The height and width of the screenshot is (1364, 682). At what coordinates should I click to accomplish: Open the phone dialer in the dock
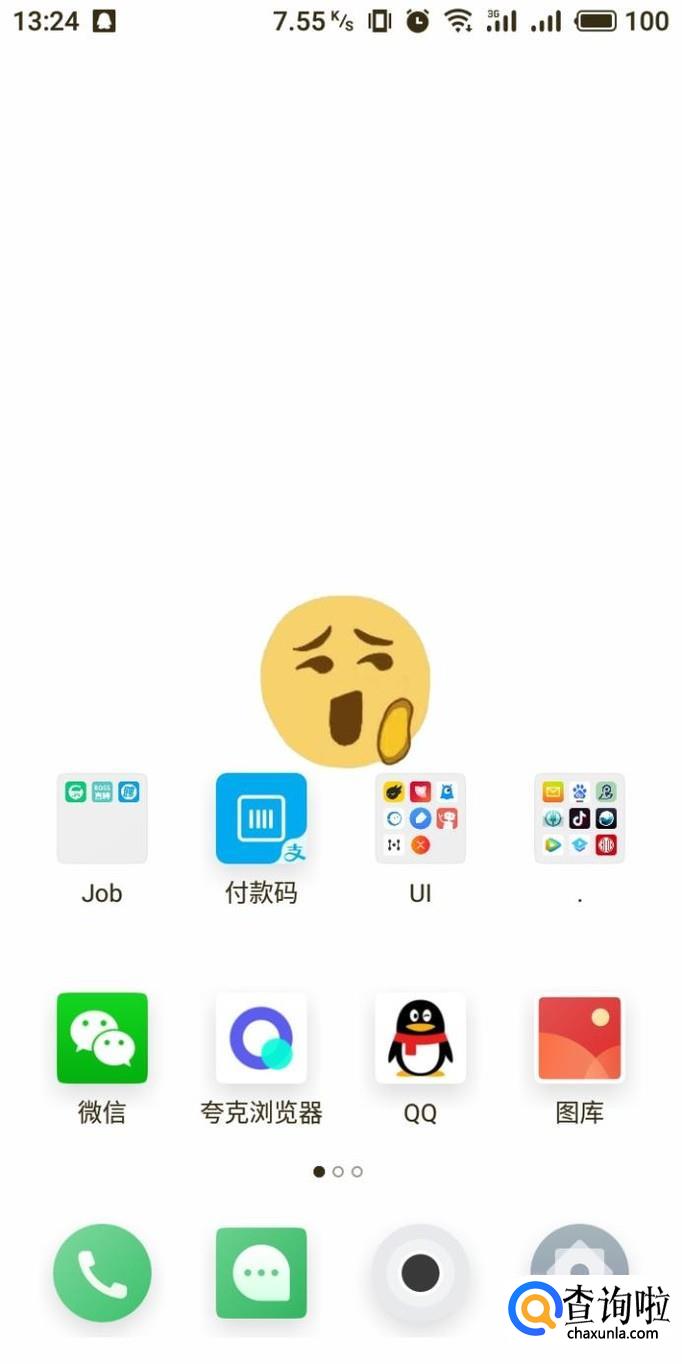pos(102,1273)
